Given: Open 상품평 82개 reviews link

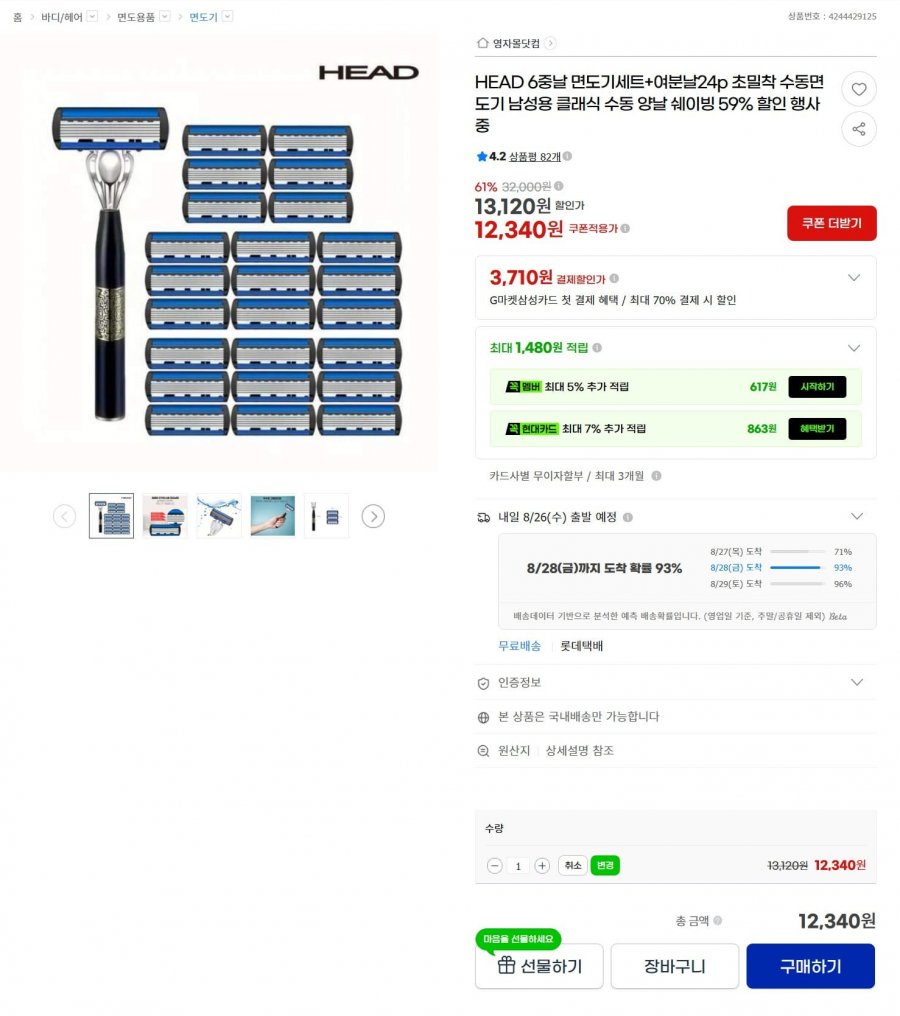Looking at the screenshot, I should tap(535, 157).
